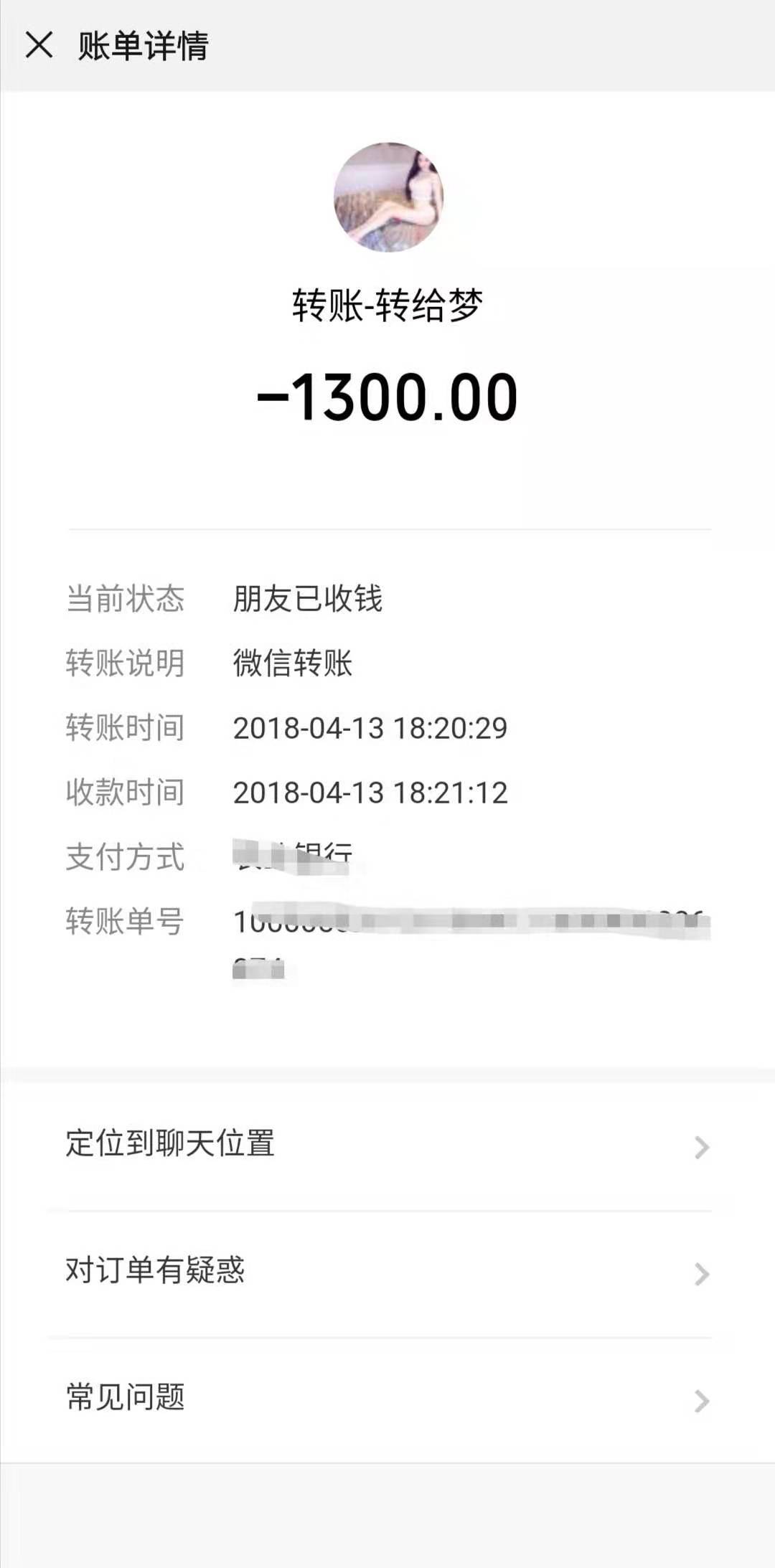Open 常见问题 FAQ row
775x1568 pixels.
click(x=387, y=1397)
